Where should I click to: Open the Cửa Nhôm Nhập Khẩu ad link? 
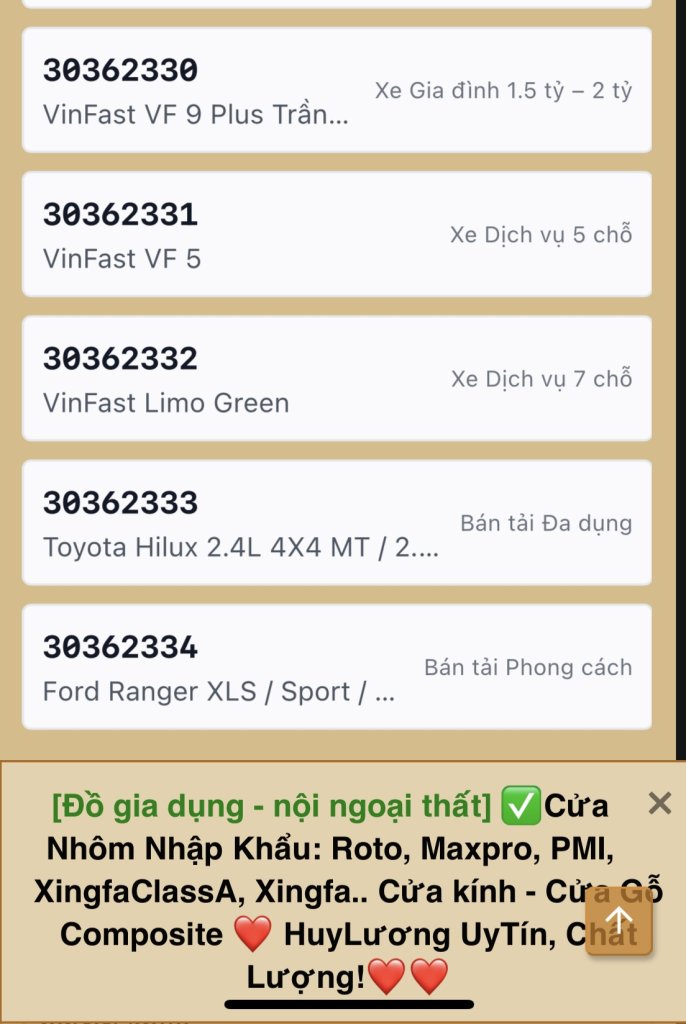(330, 890)
